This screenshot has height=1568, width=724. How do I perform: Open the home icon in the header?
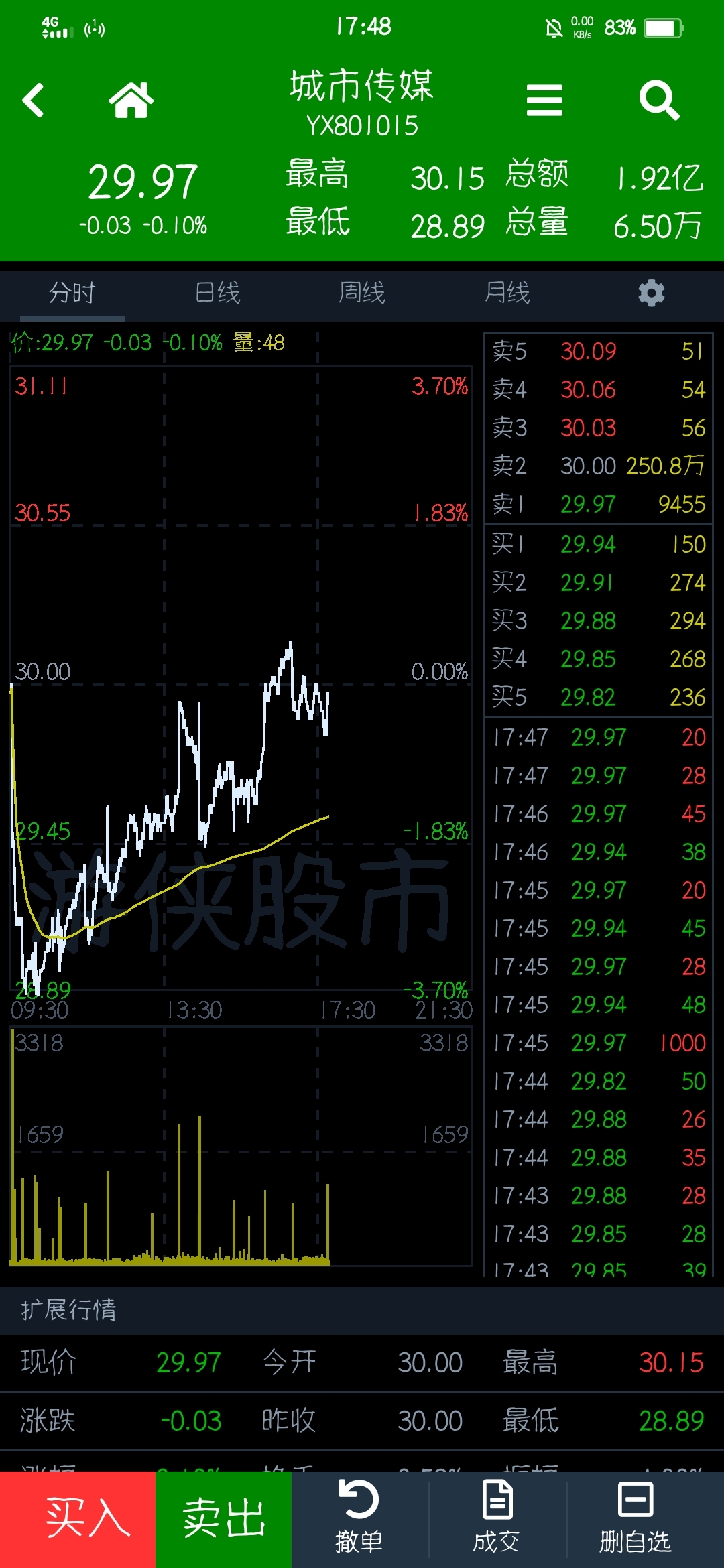click(x=131, y=101)
